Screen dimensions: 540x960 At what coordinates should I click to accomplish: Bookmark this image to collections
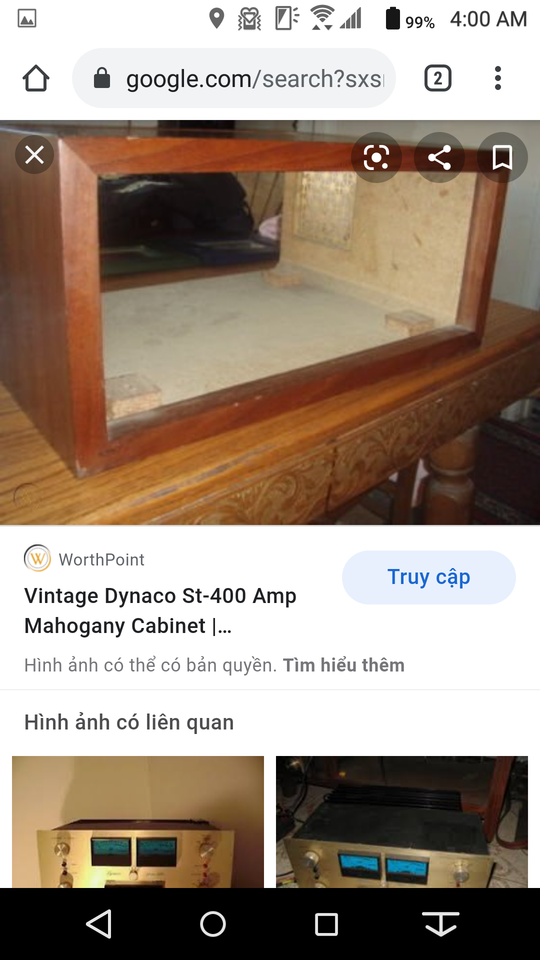coord(502,158)
